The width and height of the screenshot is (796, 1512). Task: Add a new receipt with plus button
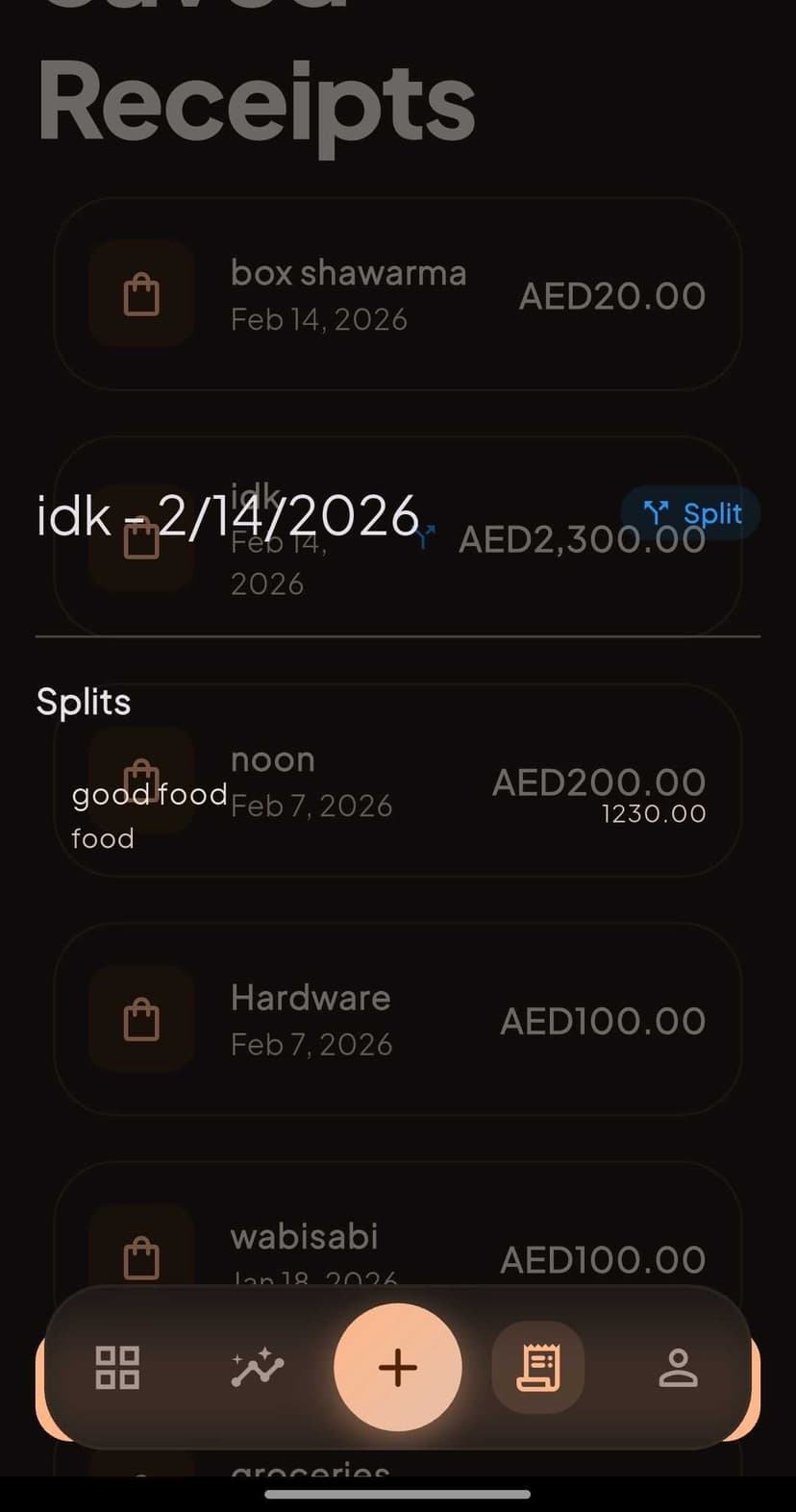[397, 1367]
